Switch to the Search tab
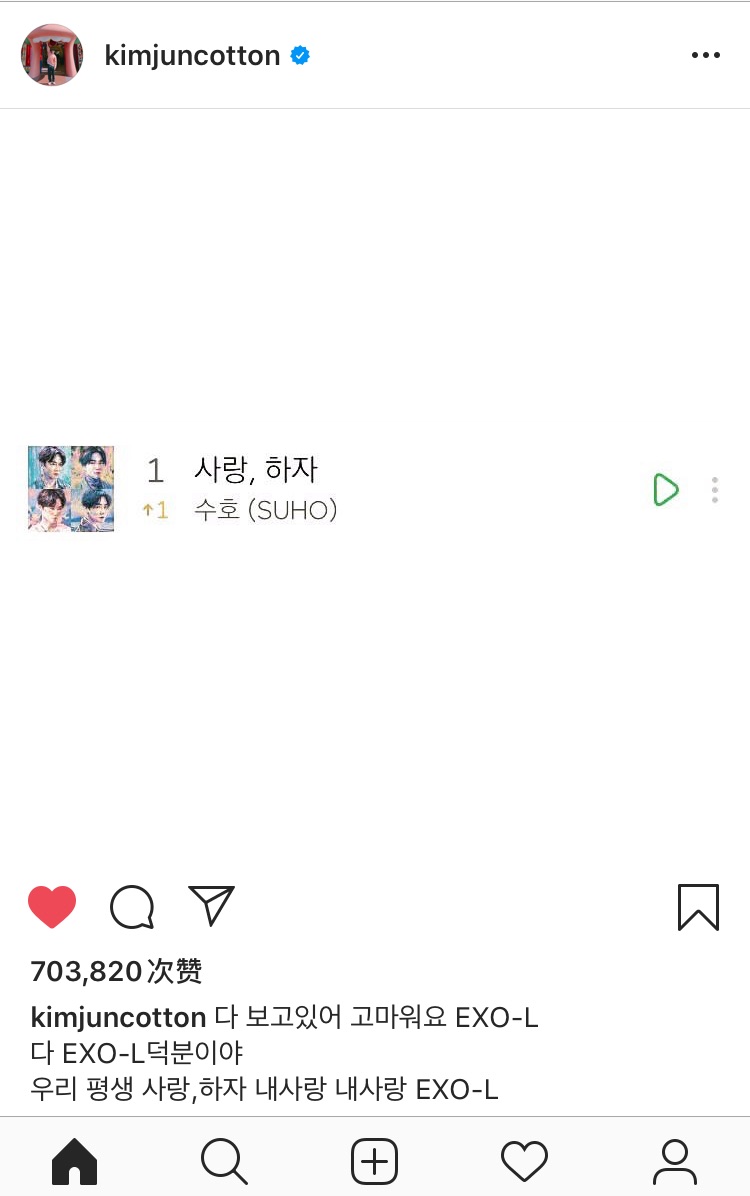Screen dimensions: 750x1196 point(224,1162)
